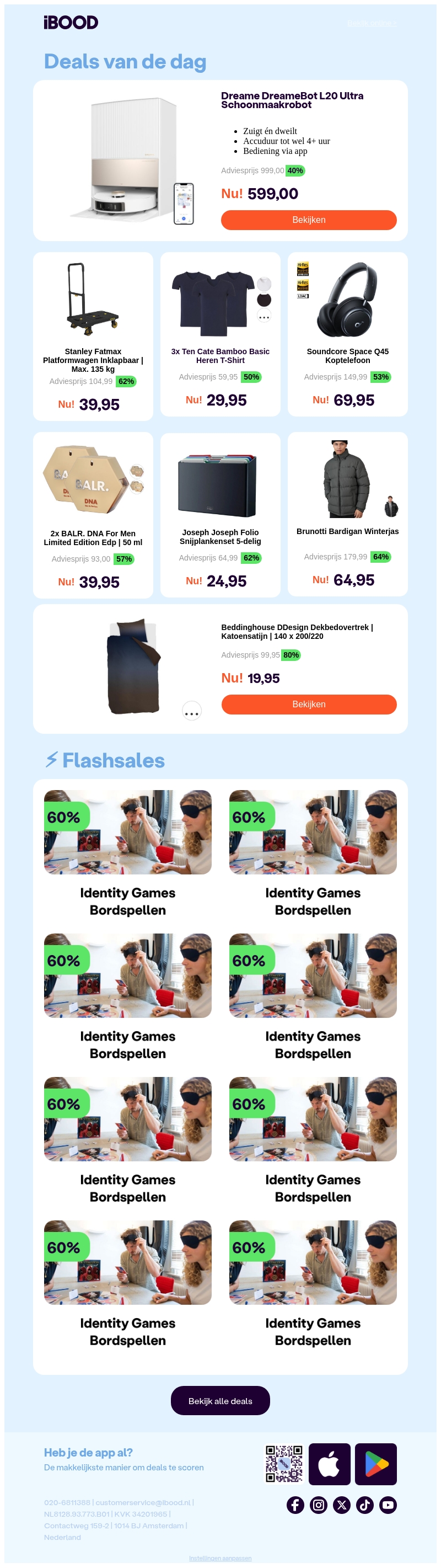Open Stanley Fatmax Platformwagen deal
441x1568 pixels.
coord(93,360)
